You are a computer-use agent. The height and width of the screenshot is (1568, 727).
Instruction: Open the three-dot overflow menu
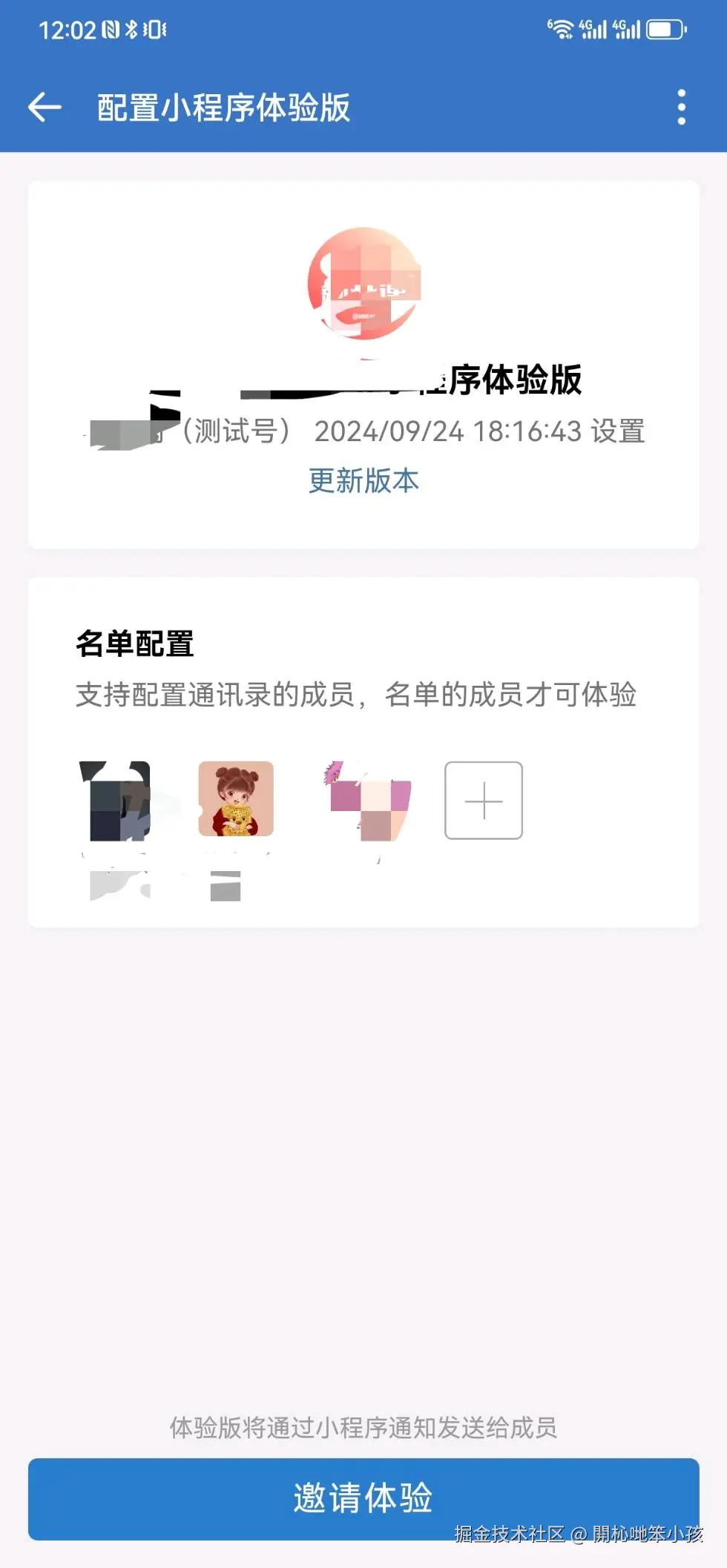[681, 107]
